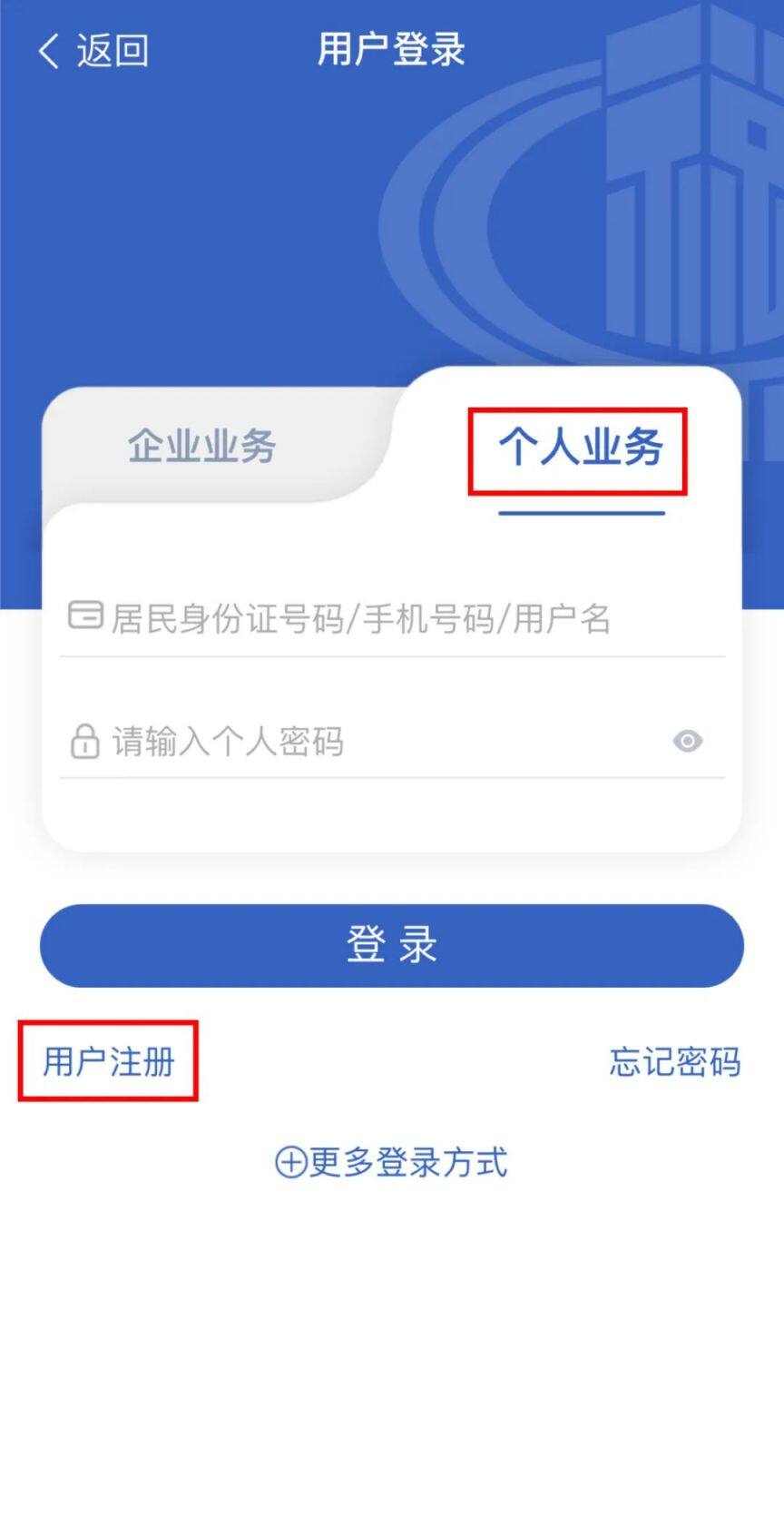The image size is (784, 1536).
Task: Select the 个人业务 tab
Action: tap(580, 448)
